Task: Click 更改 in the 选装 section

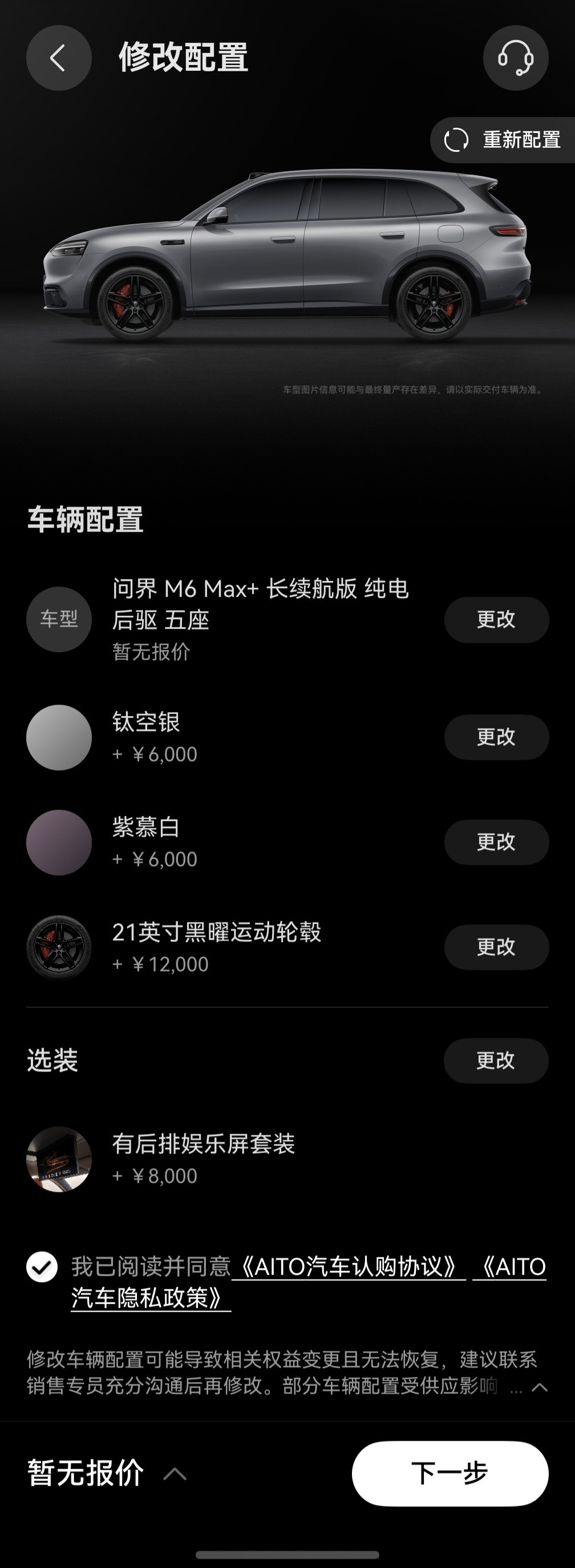Action: tap(496, 1060)
